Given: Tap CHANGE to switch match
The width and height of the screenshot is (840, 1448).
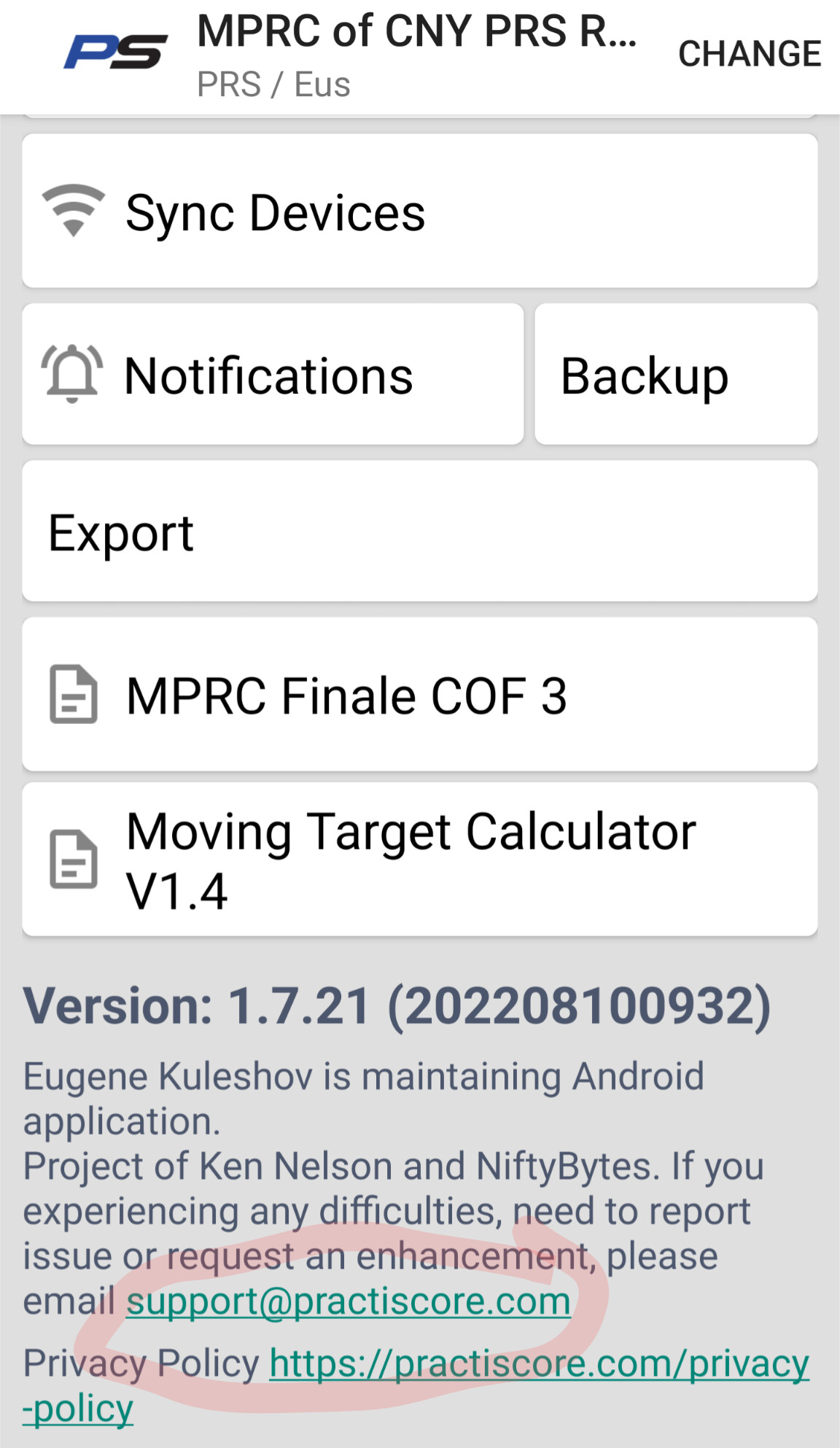Looking at the screenshot, I should point(750,54).
